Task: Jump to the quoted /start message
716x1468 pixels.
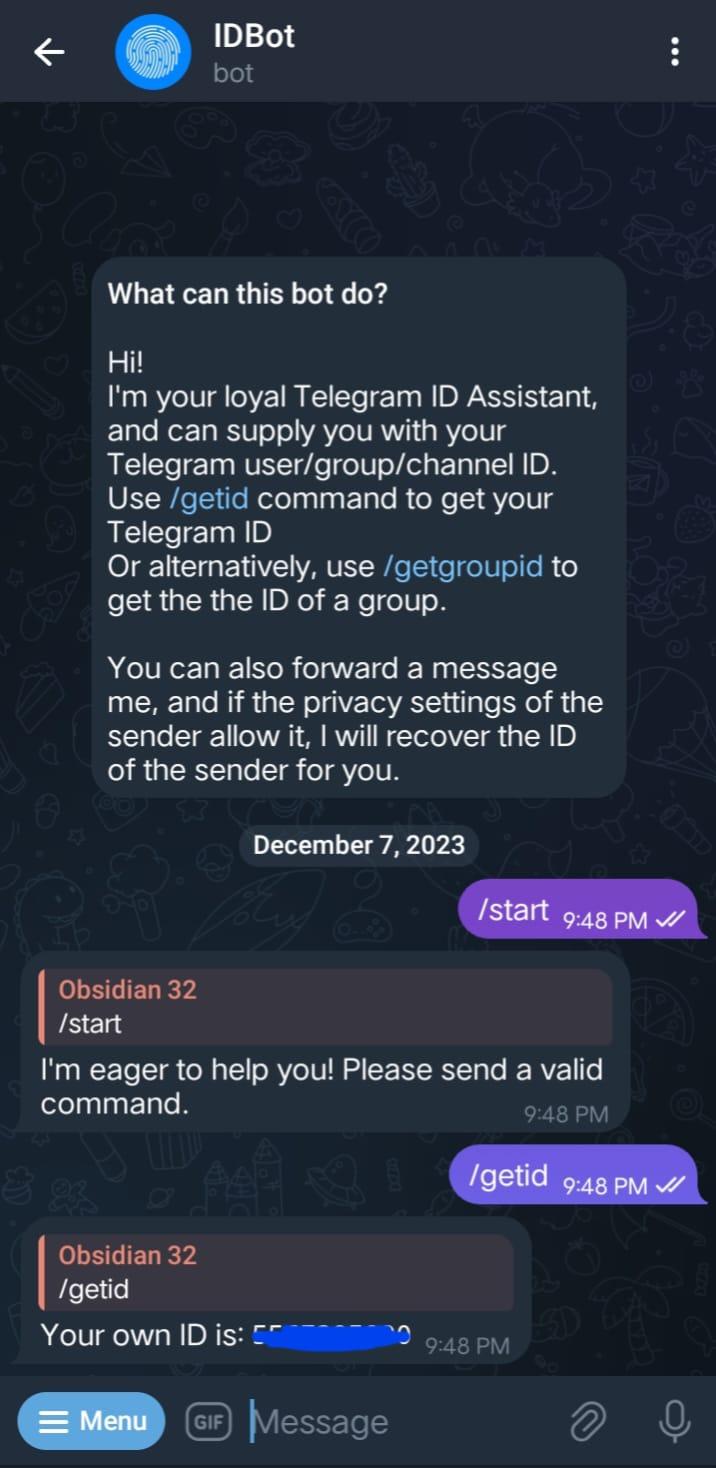Action: [325, 1006]
